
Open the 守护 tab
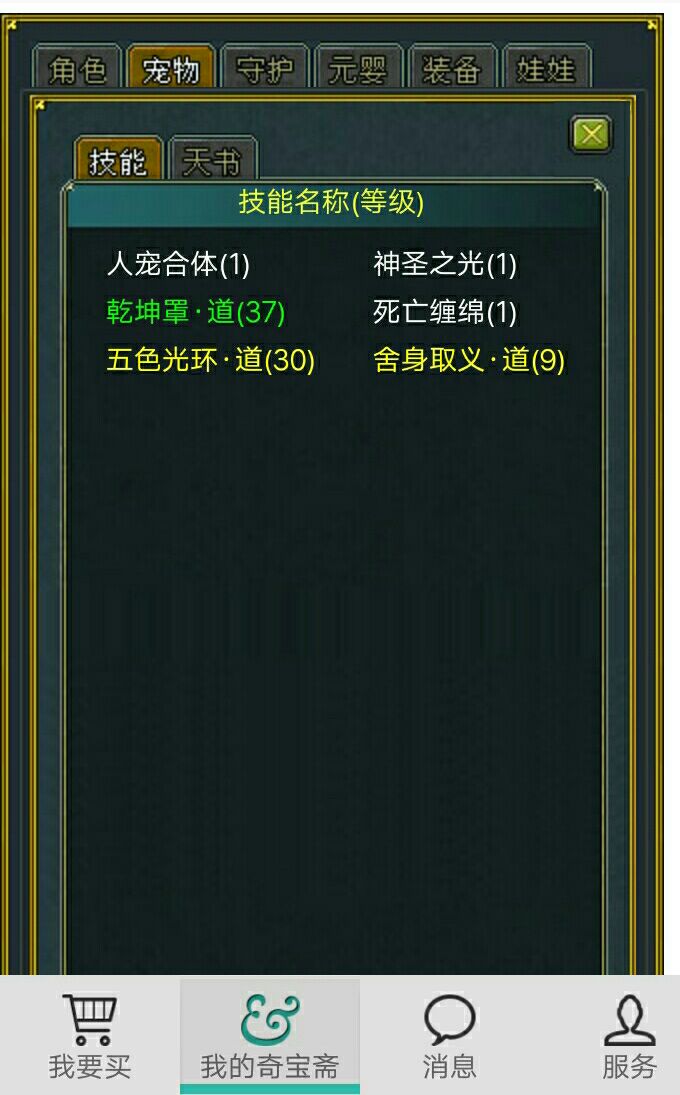(x=265, y=67)
